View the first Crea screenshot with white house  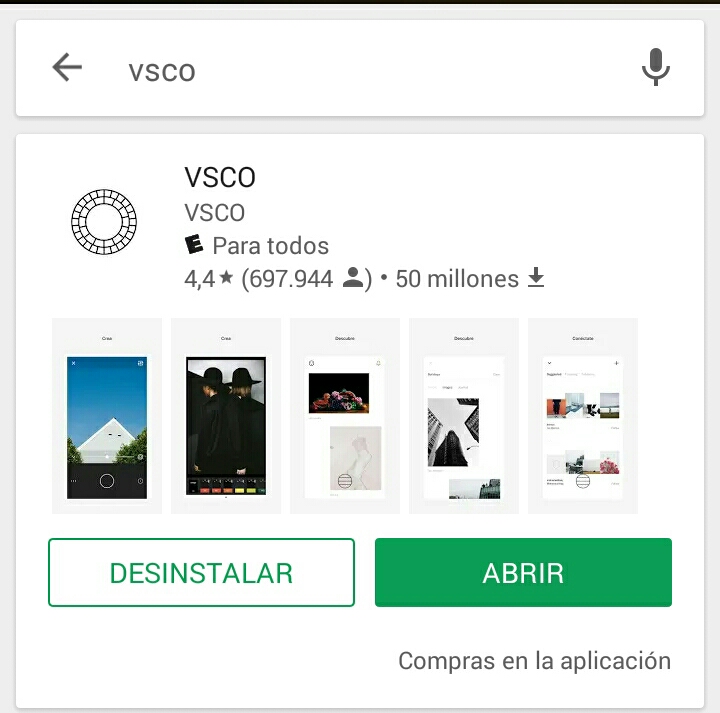coord(107,417)
